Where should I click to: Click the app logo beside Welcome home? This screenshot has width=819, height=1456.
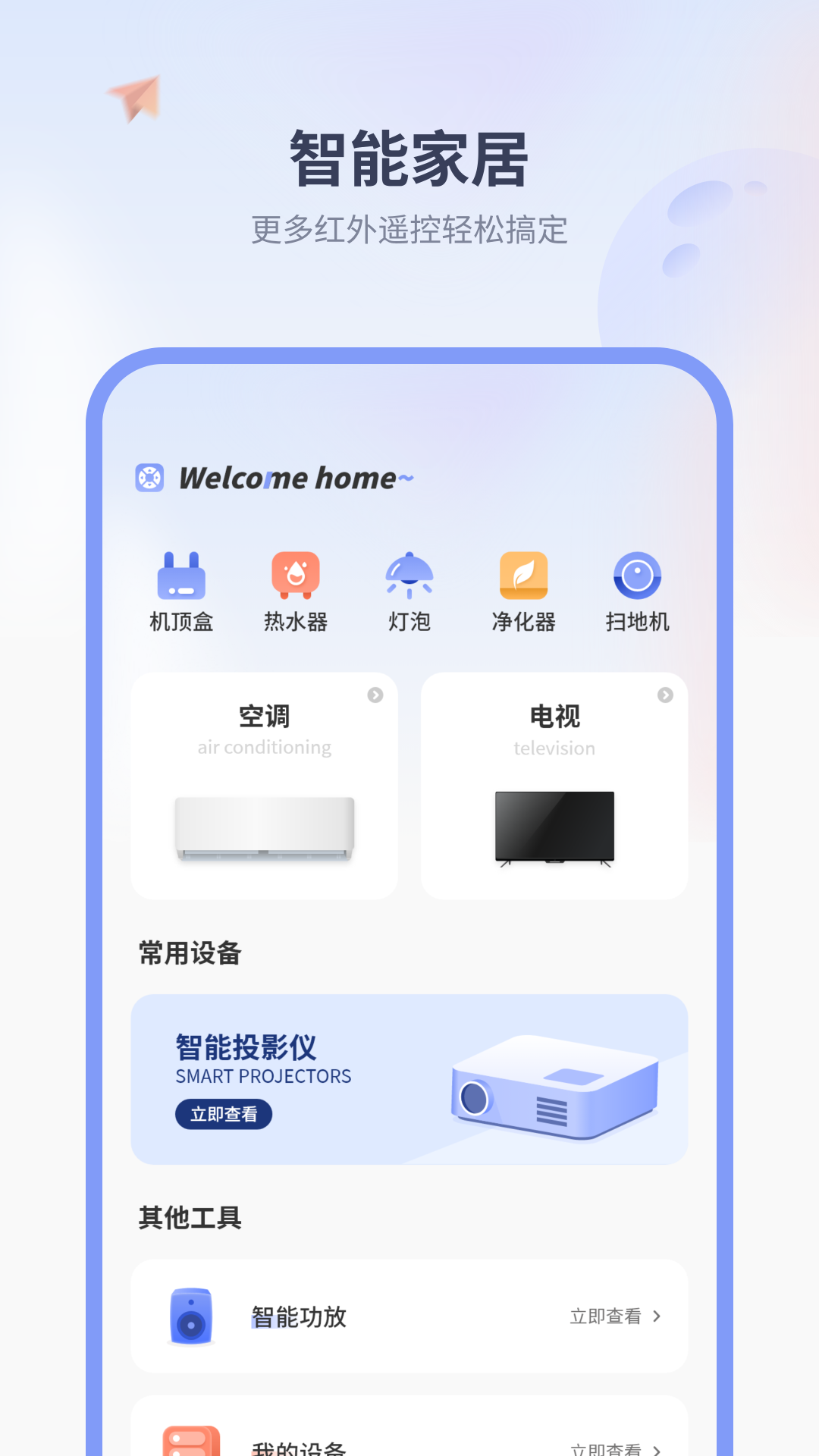click(x=149, y=478)
